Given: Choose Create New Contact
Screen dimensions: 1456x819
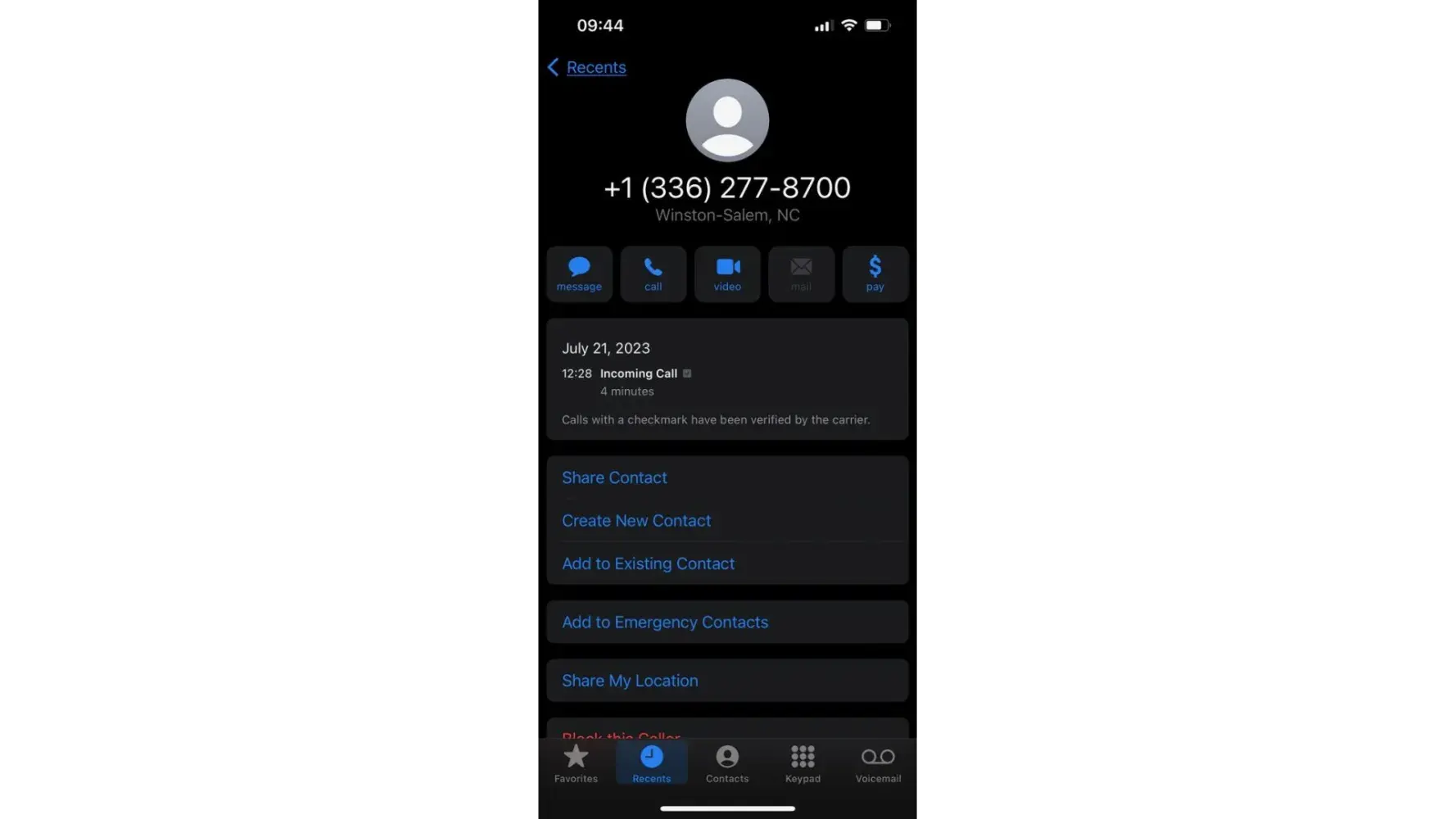Looking at the screenshot, I should tap(636, 521).
